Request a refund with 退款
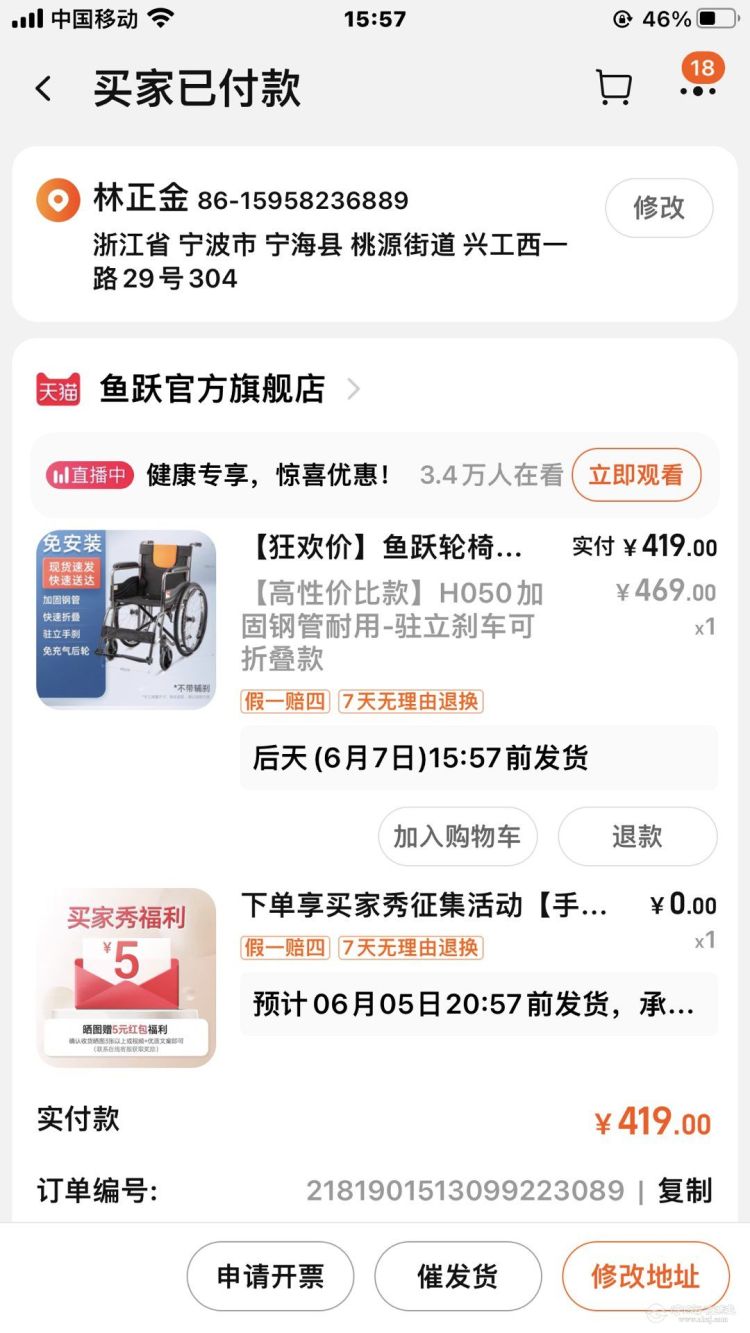This screenshot has height=1333, width=750. point(637,836)
